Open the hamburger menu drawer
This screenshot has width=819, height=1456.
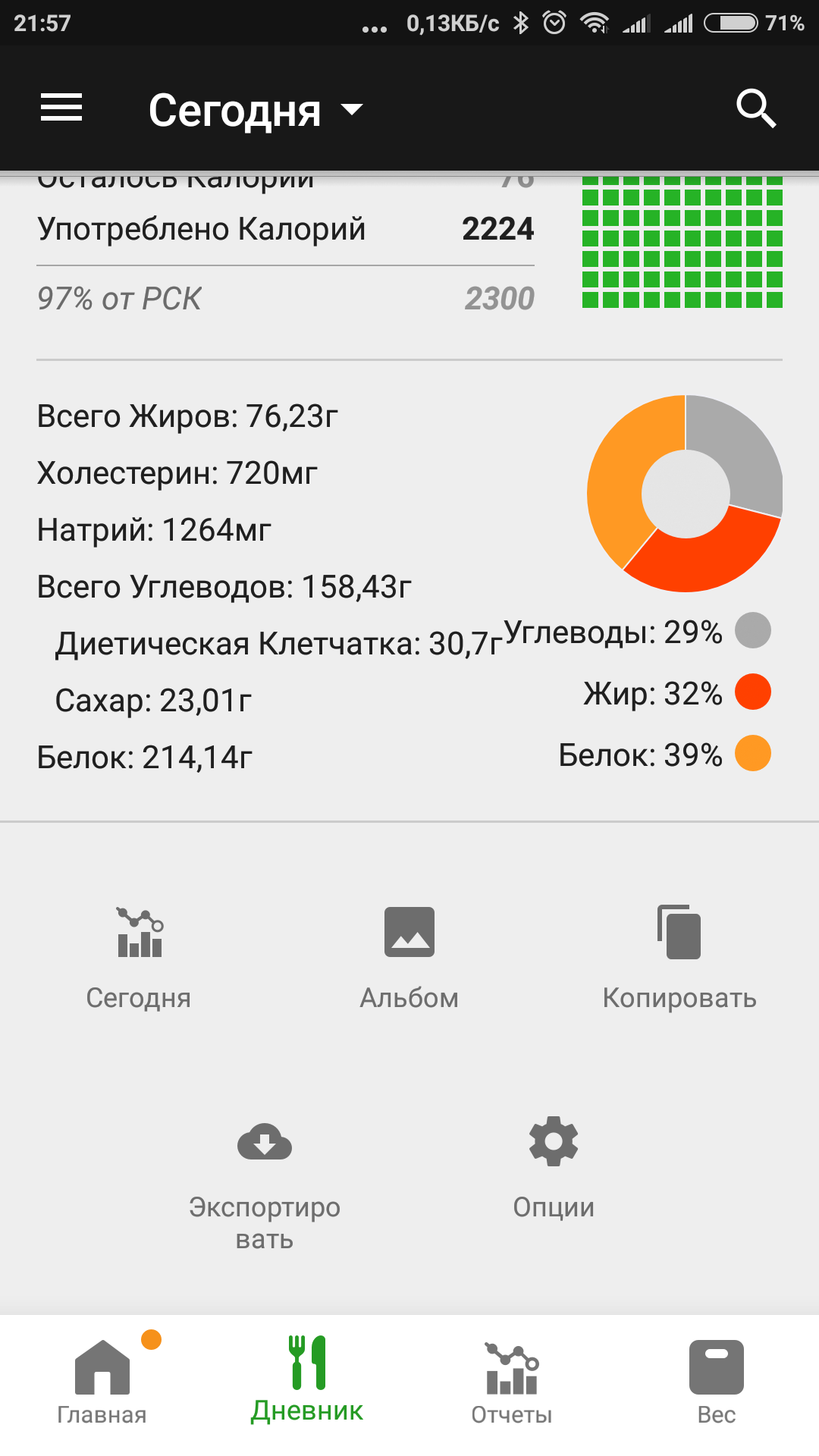pyautogui.click(x=61, y=108)
